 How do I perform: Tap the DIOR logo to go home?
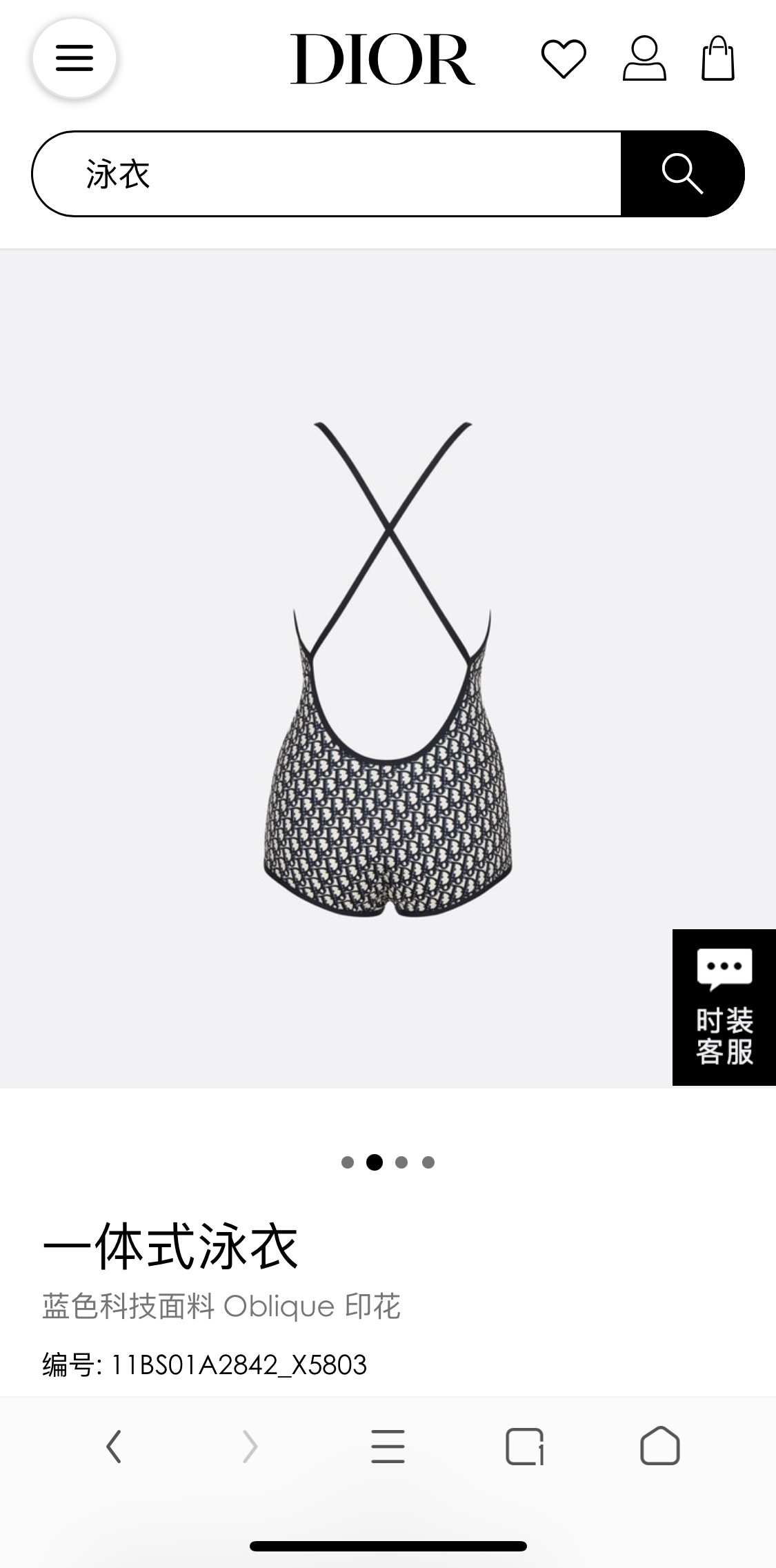[383, 59]
